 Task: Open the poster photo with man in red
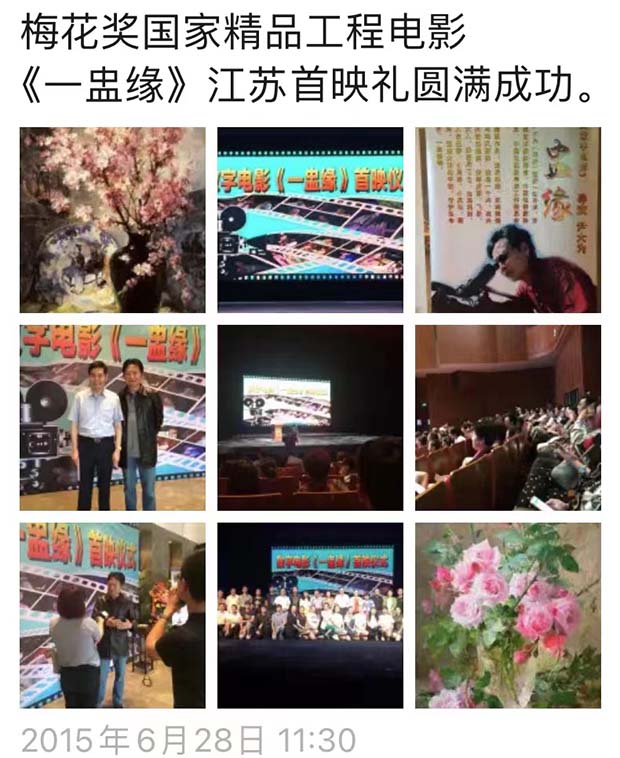tap(507, 220)
